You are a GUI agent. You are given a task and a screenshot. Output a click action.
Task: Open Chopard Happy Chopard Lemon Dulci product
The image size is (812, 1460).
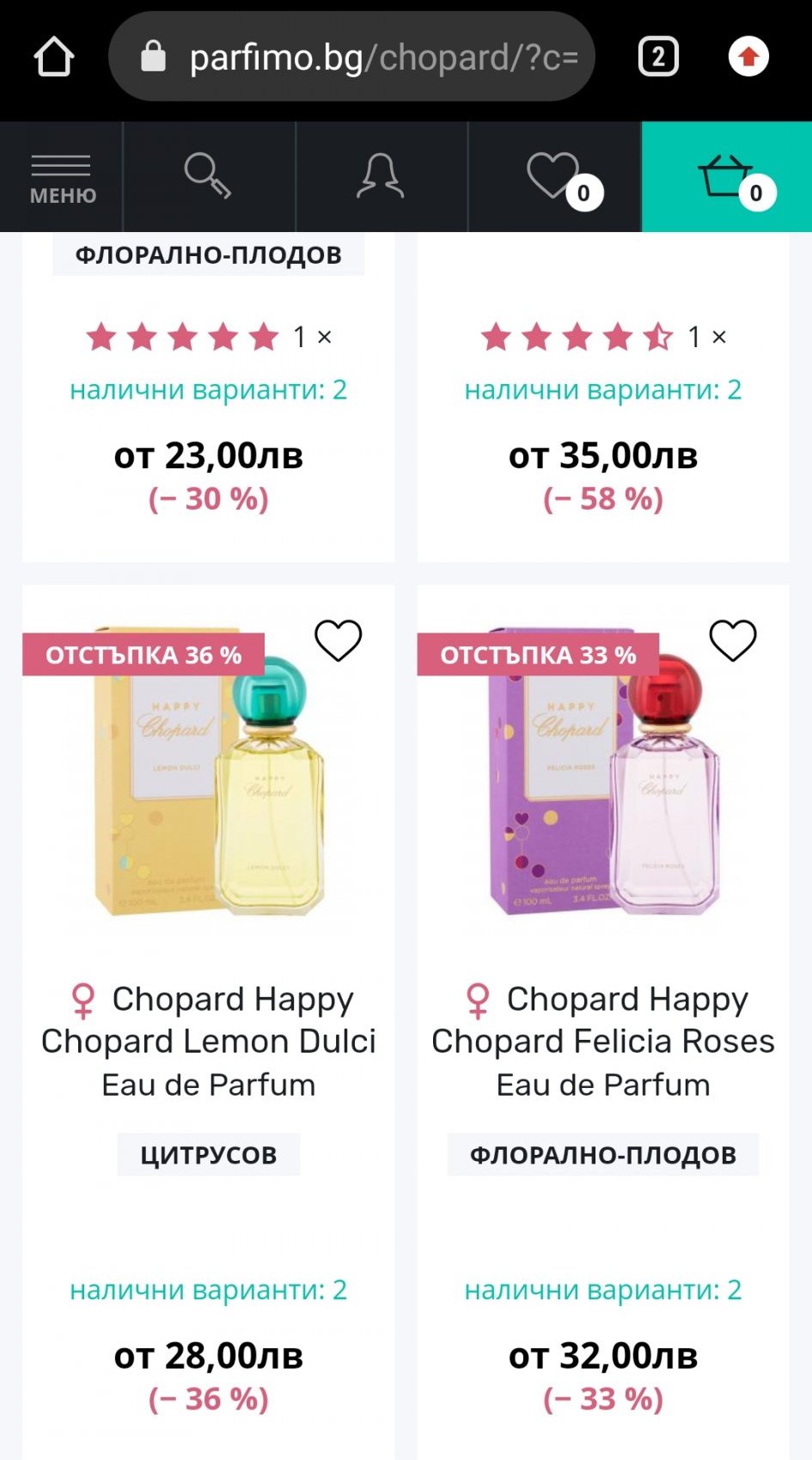[209, 1041]
